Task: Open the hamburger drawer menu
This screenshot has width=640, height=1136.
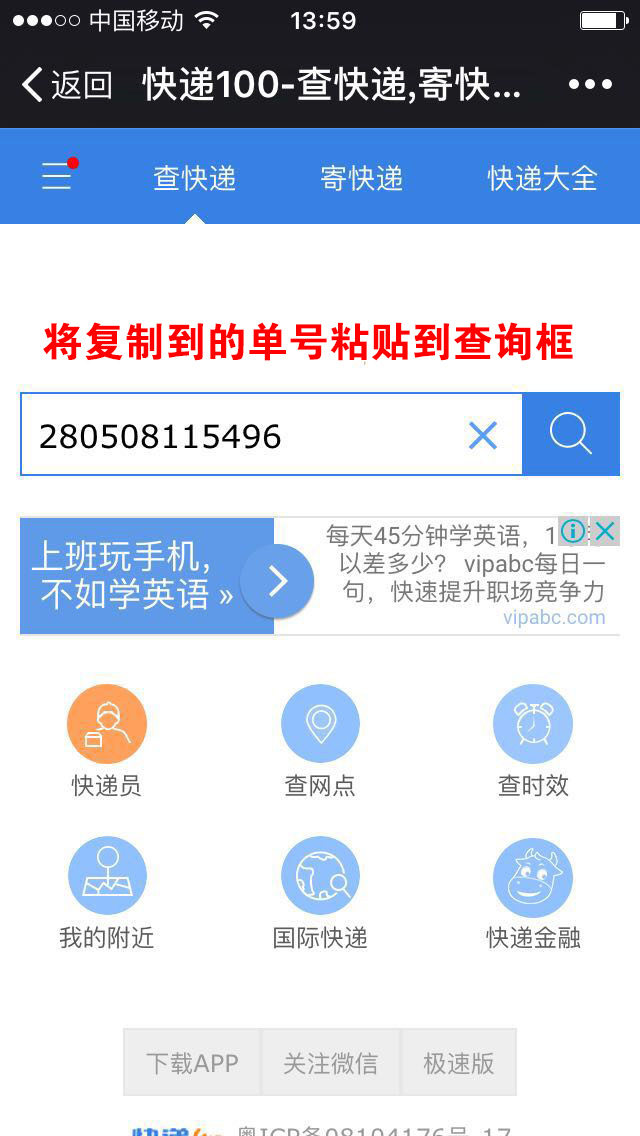Action: click(x=58, y=175)
